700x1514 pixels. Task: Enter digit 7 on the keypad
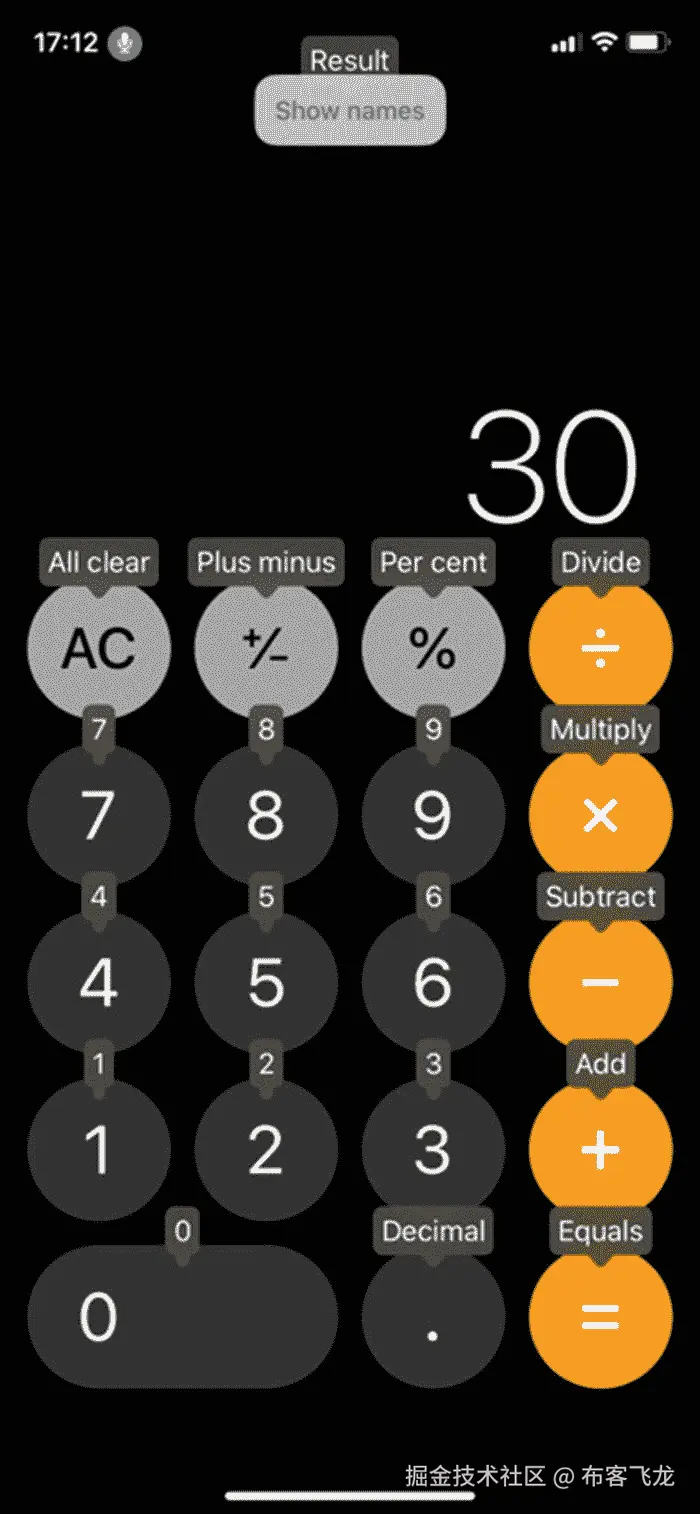click(x=99, y=816)
